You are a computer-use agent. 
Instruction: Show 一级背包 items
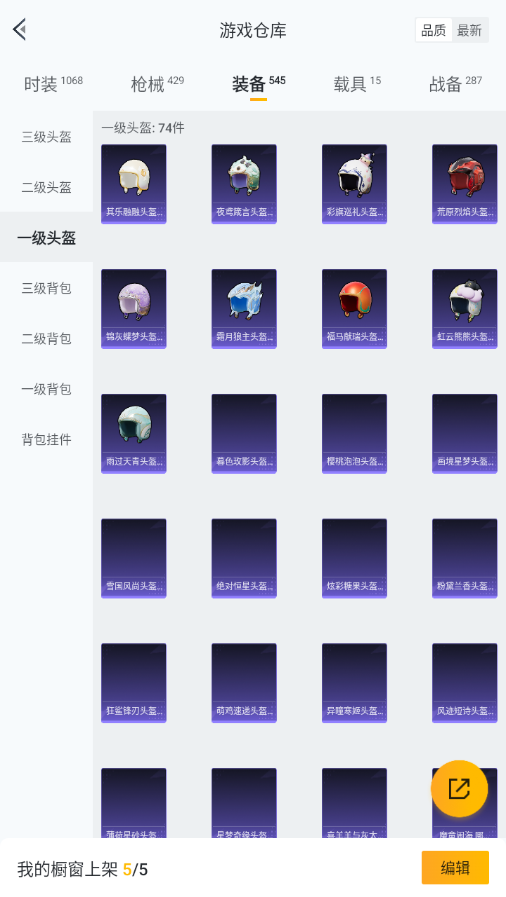(46, 388)
